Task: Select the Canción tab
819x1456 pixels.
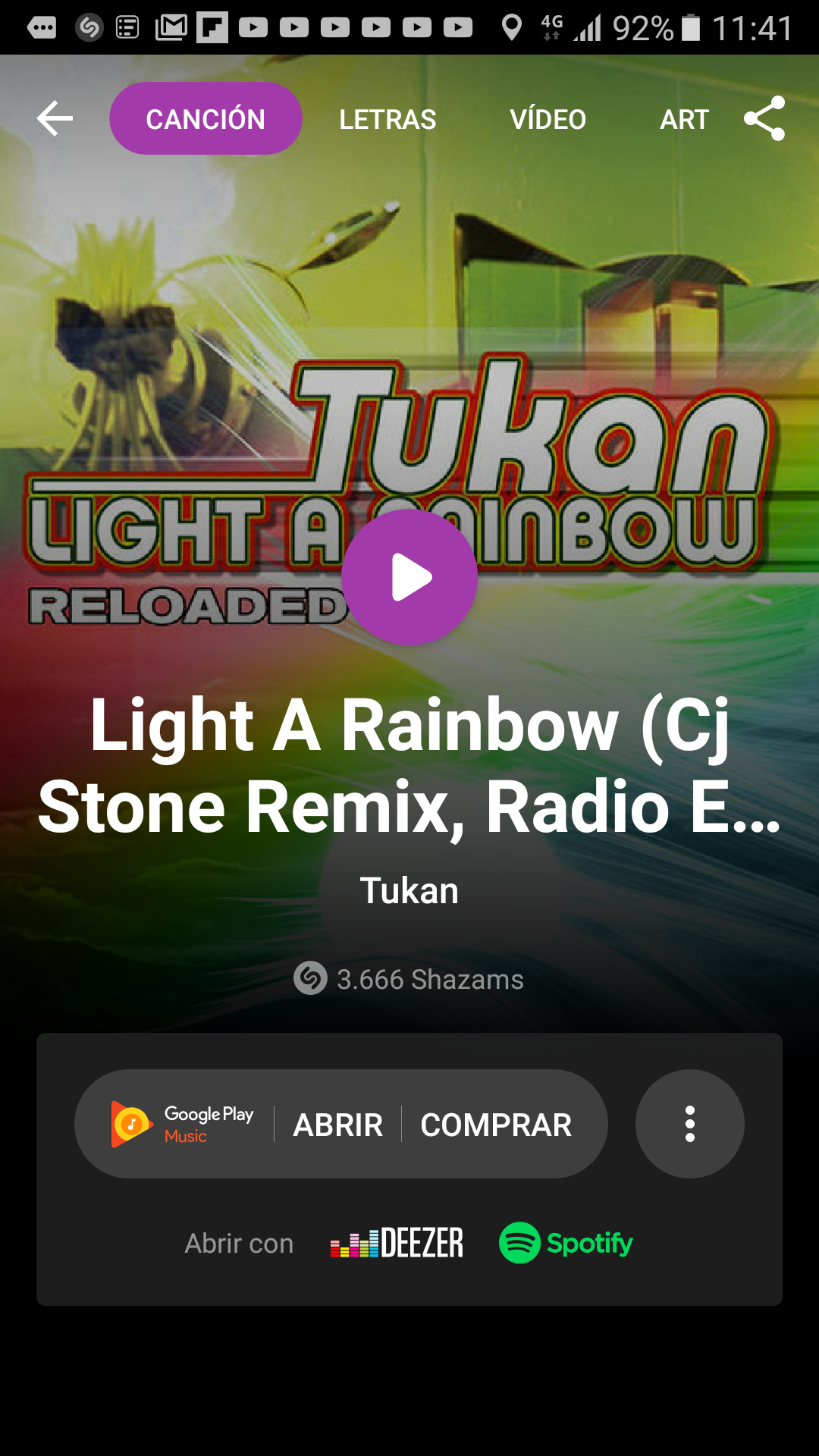Action: 206,119
